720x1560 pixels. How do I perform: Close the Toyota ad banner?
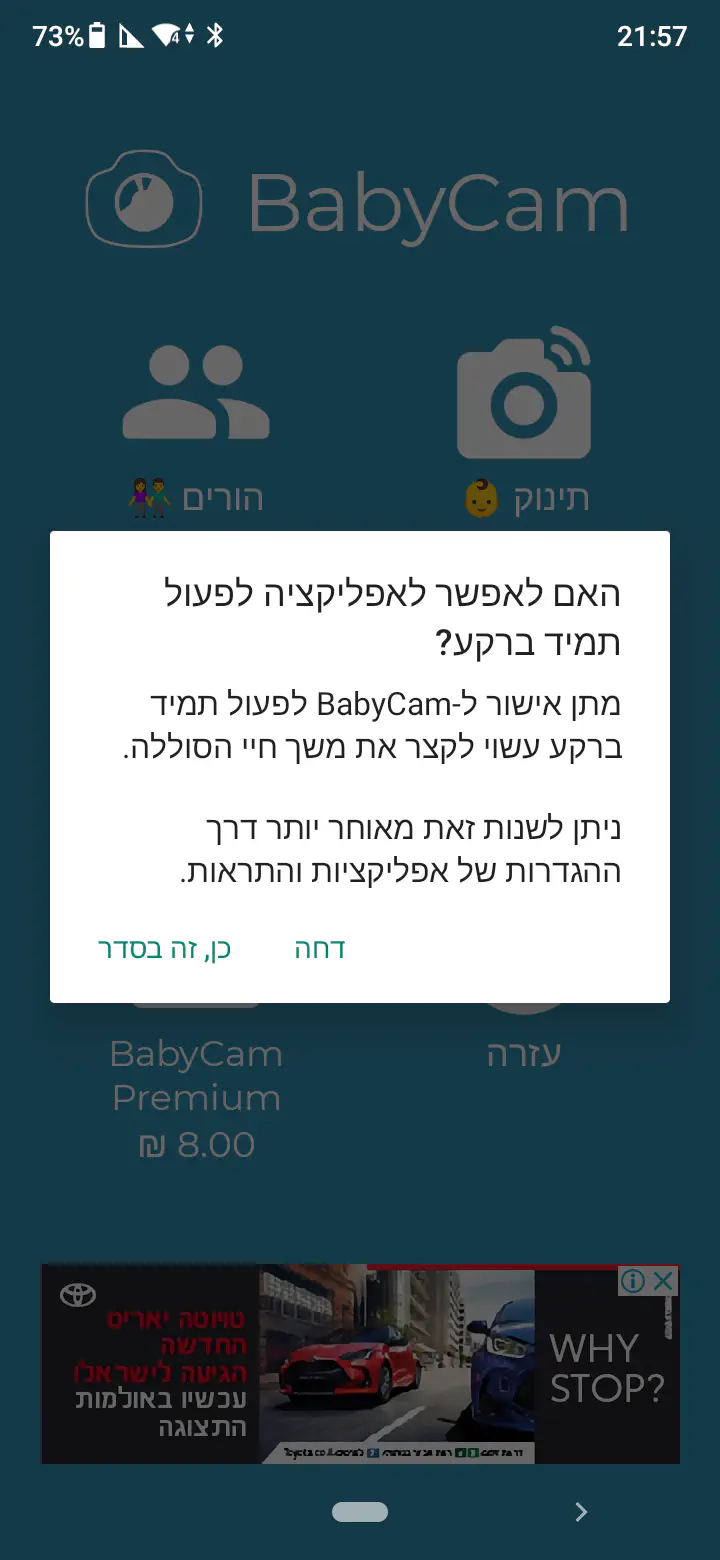(664, 1281)
